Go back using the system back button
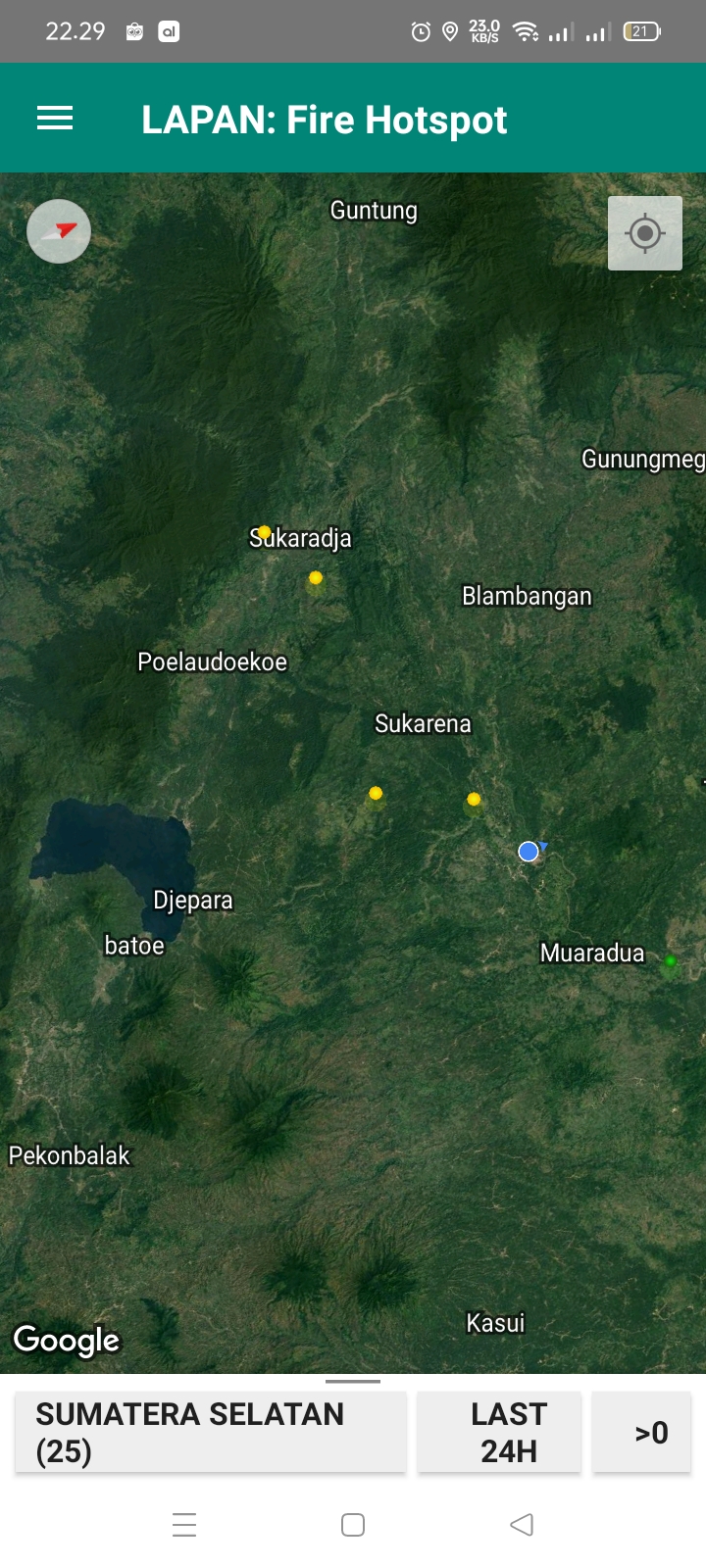The height and width of the screenshot is (1568, 706). point(522,1525)
